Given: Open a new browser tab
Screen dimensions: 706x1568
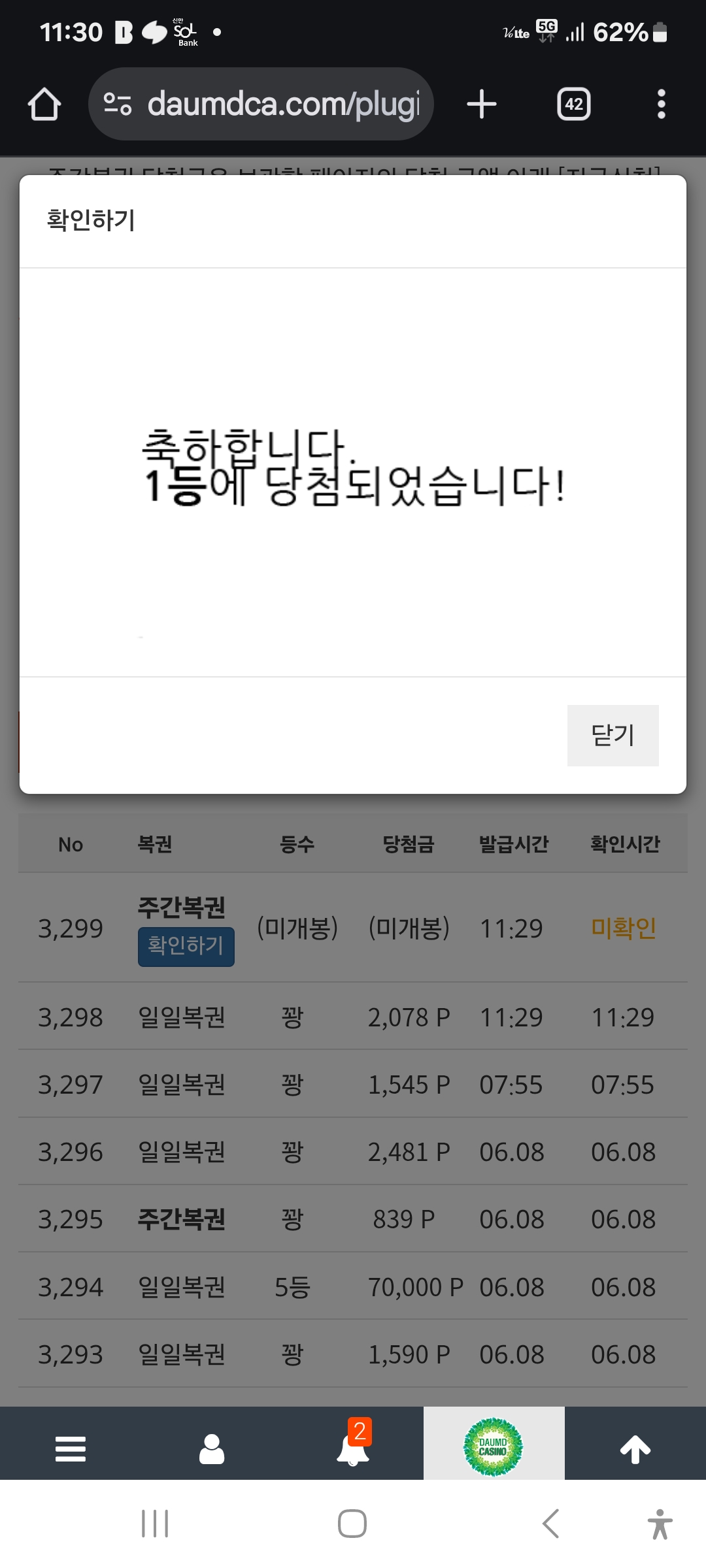Looking at the screenshot, I should tap(482, 104).
